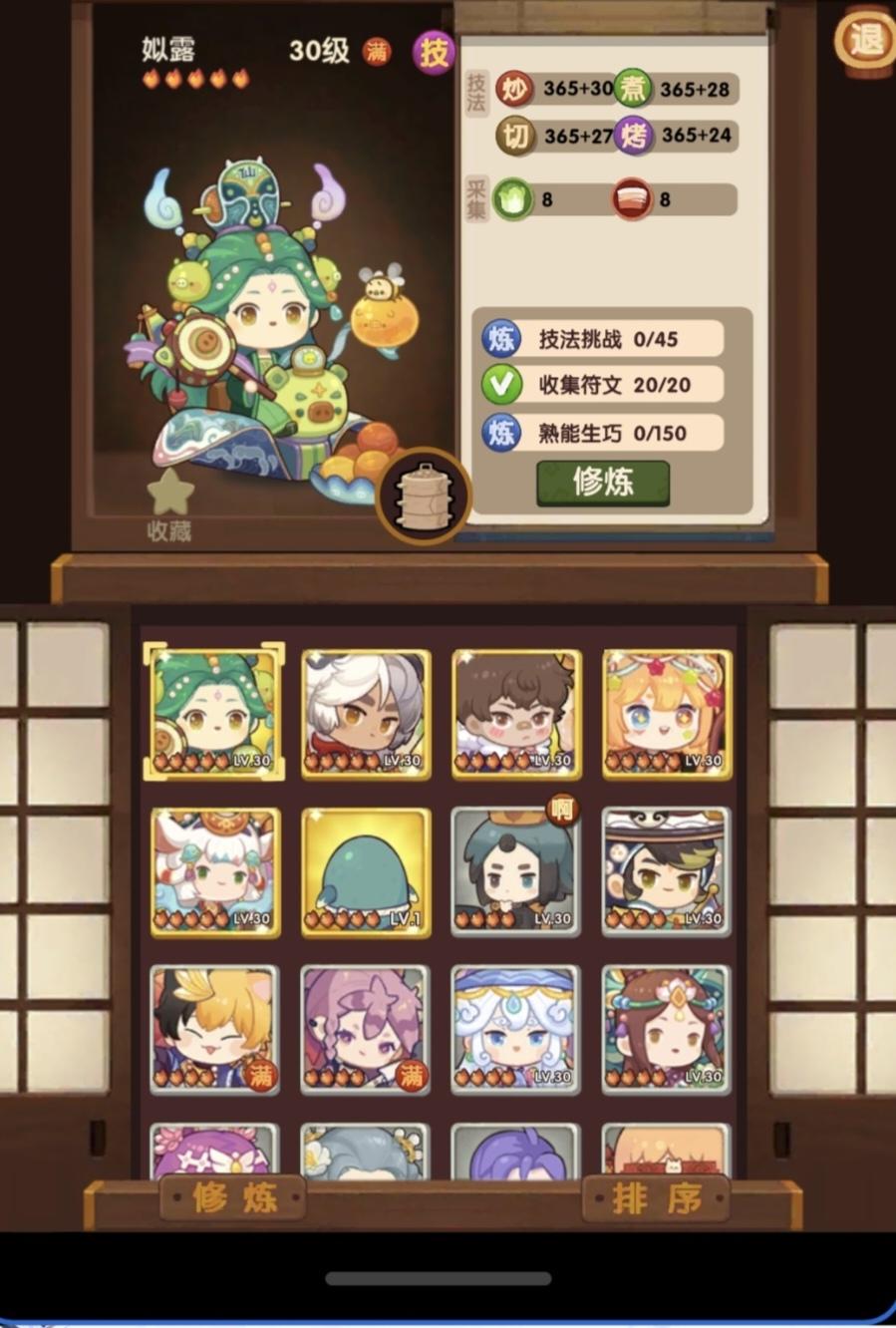Select the blue slime LV.1 character thumbnail
Viewport: 896px width, 1328px height.
click(x=365, y=870)
